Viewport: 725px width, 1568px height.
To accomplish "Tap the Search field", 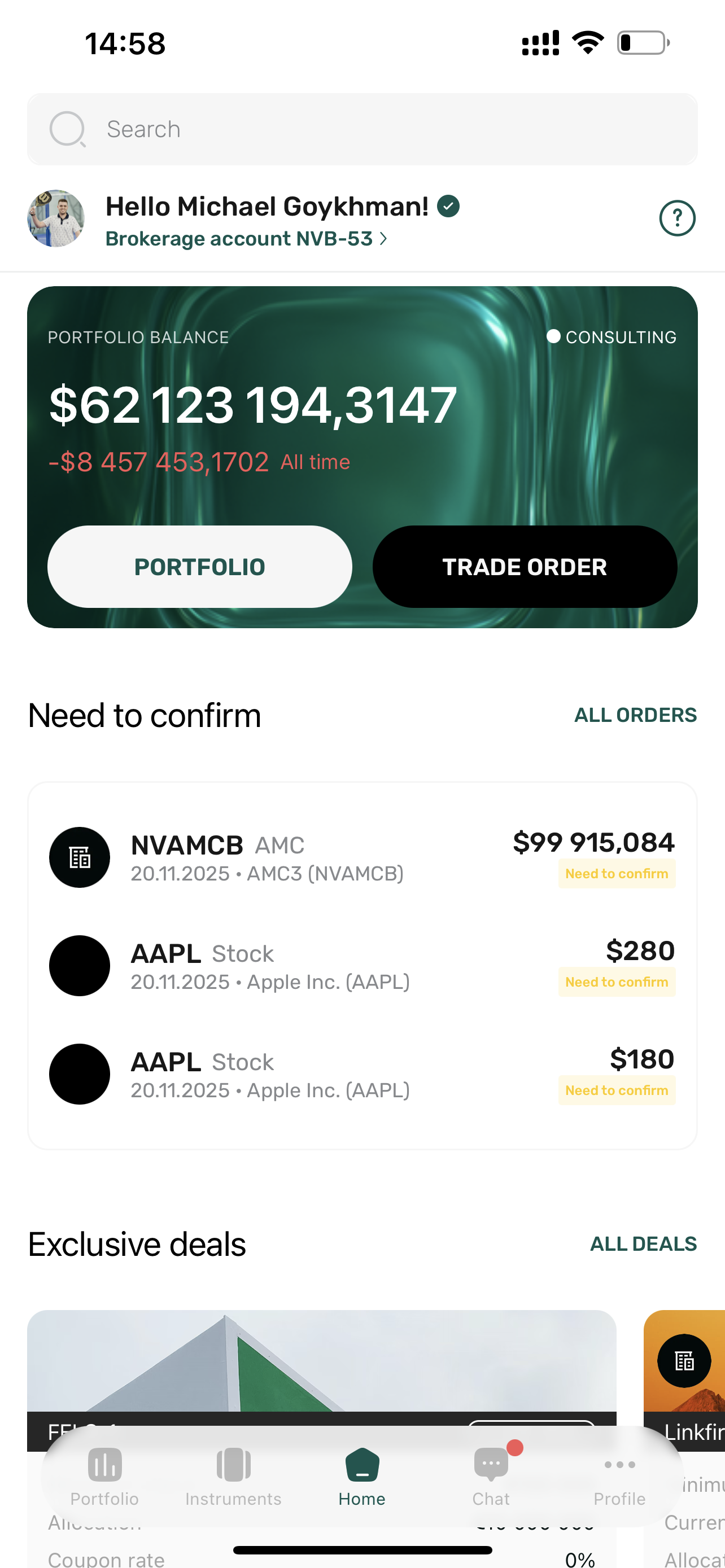I will coord(362,129).
